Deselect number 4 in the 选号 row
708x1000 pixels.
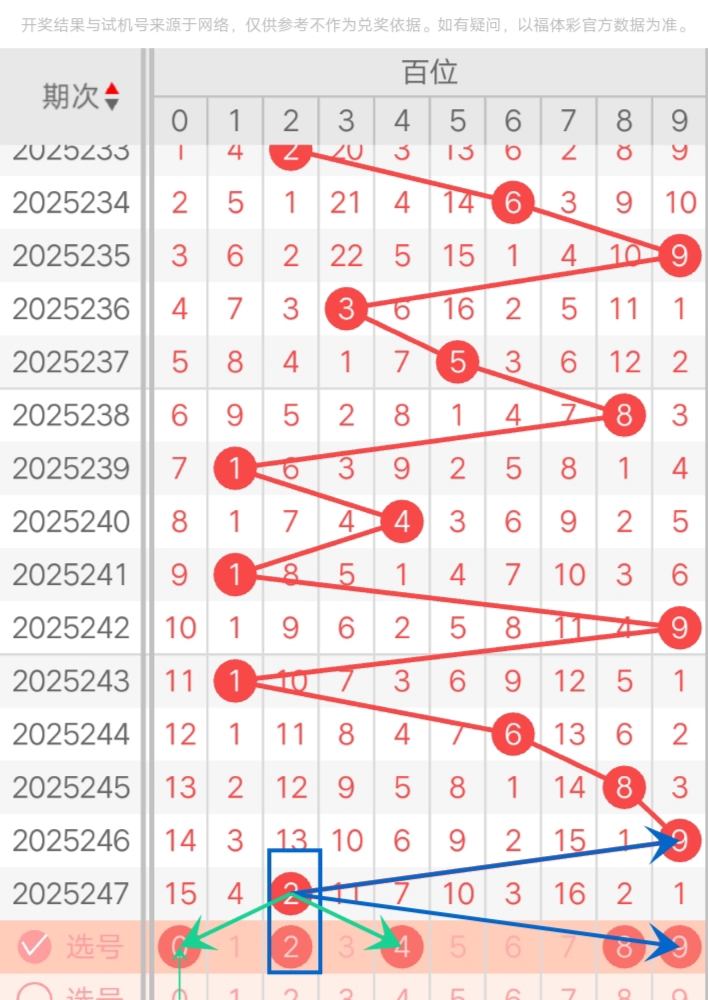point(402,946)
